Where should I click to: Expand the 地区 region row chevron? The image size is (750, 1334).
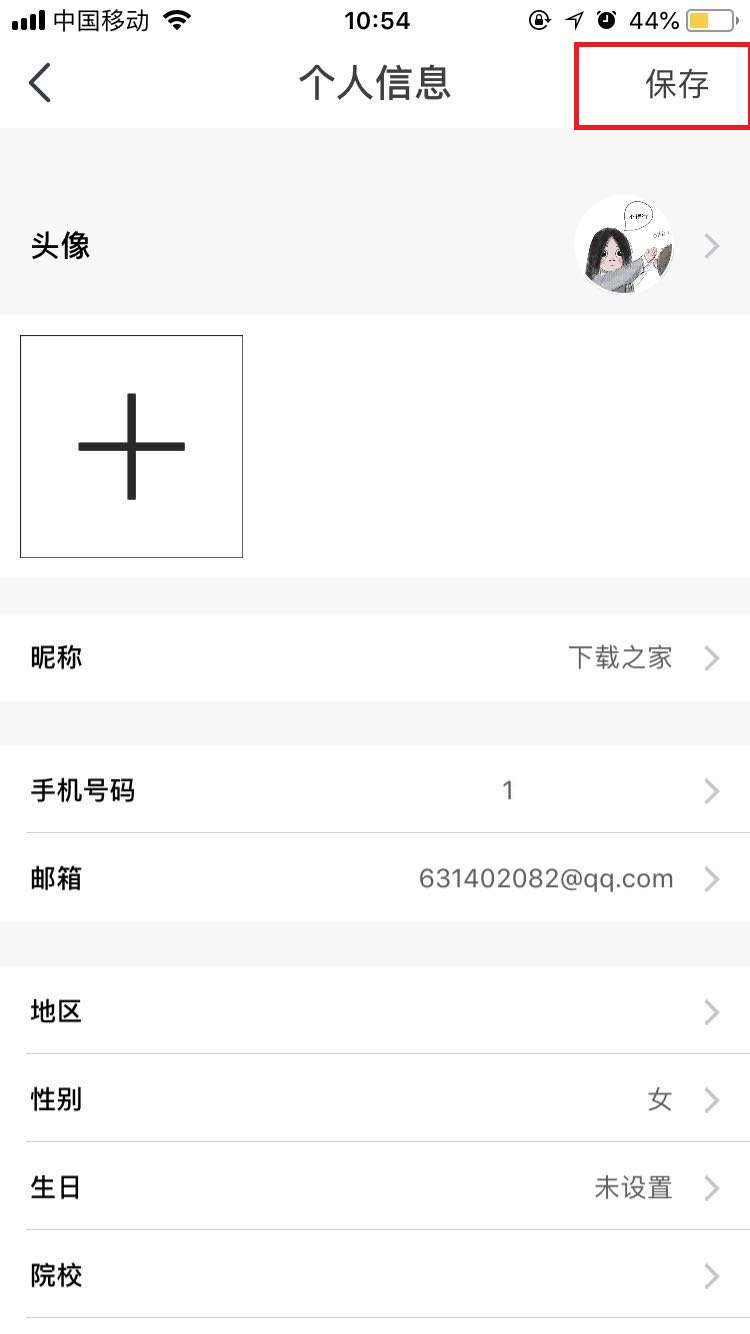click(x=712, y=1011)
